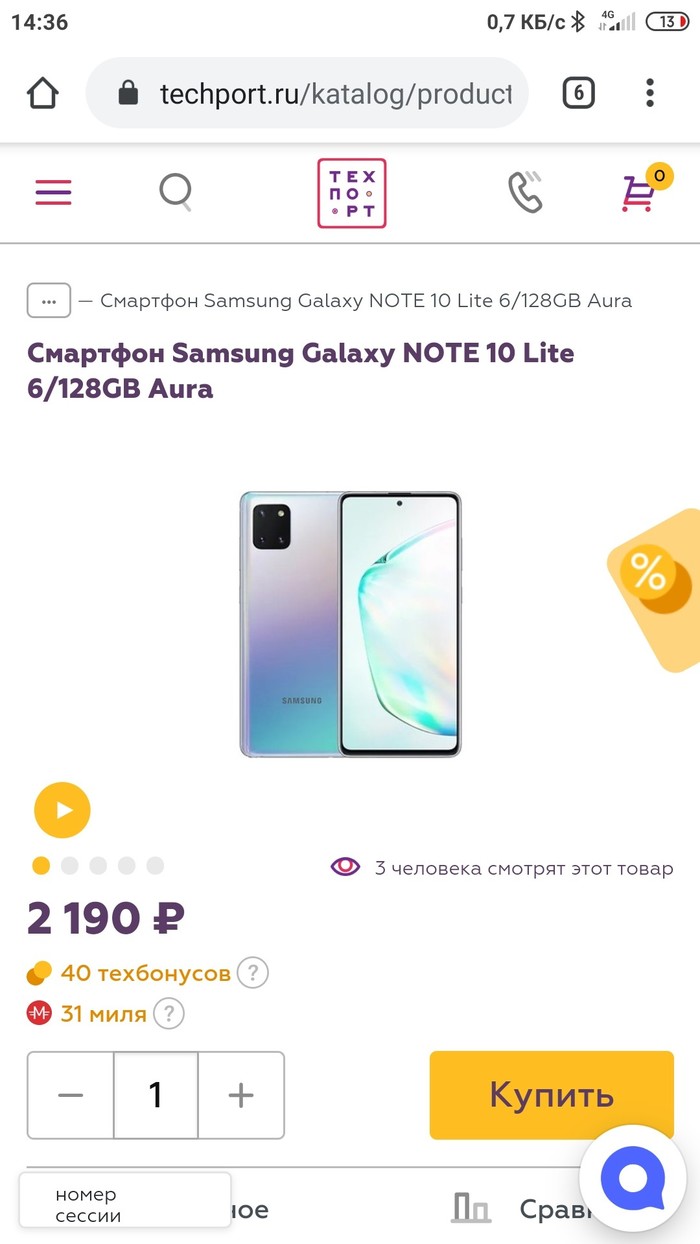The image size is (700, 1244).
Task: Open site search magnifier
Action: 176,192
